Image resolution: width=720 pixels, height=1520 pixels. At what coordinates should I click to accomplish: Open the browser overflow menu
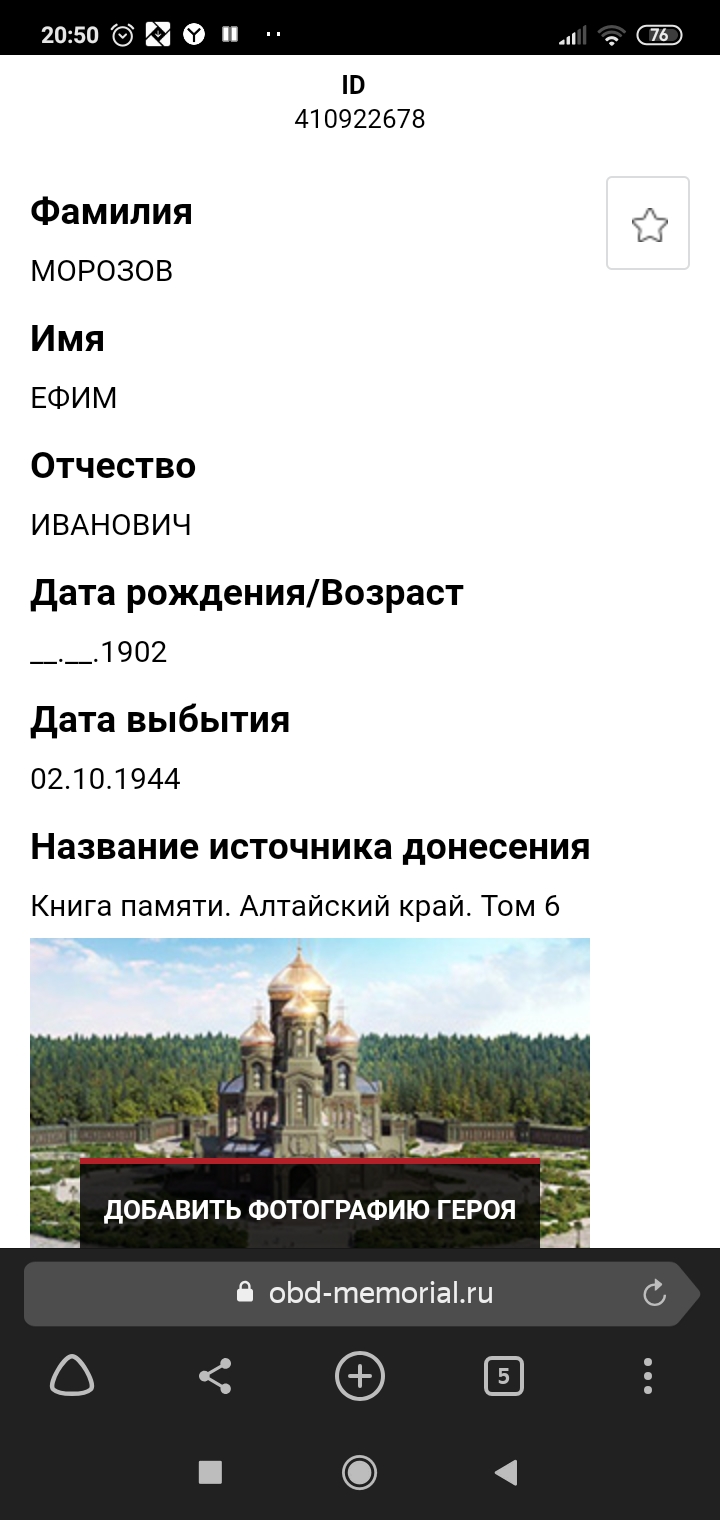pos(648,1376)
